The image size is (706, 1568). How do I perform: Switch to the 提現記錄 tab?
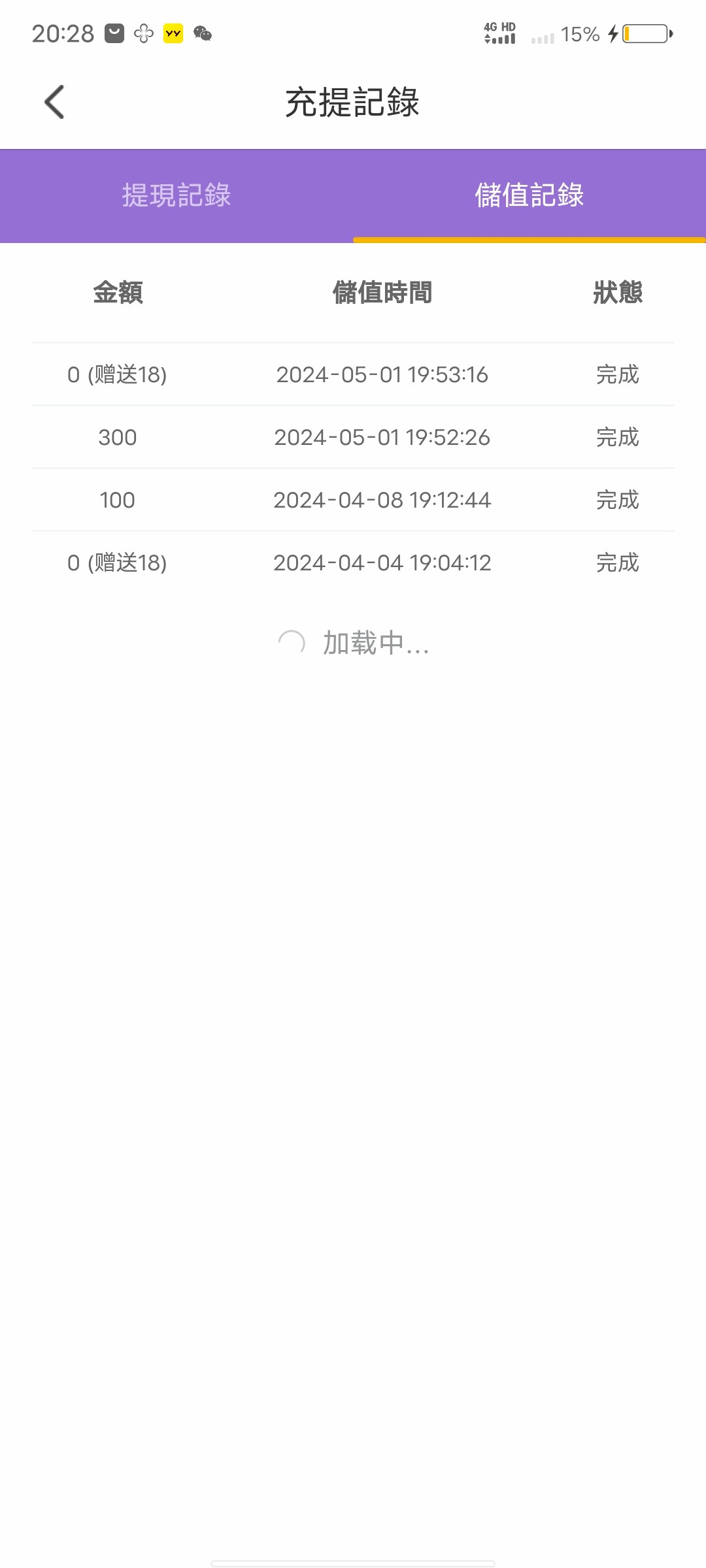176,195
